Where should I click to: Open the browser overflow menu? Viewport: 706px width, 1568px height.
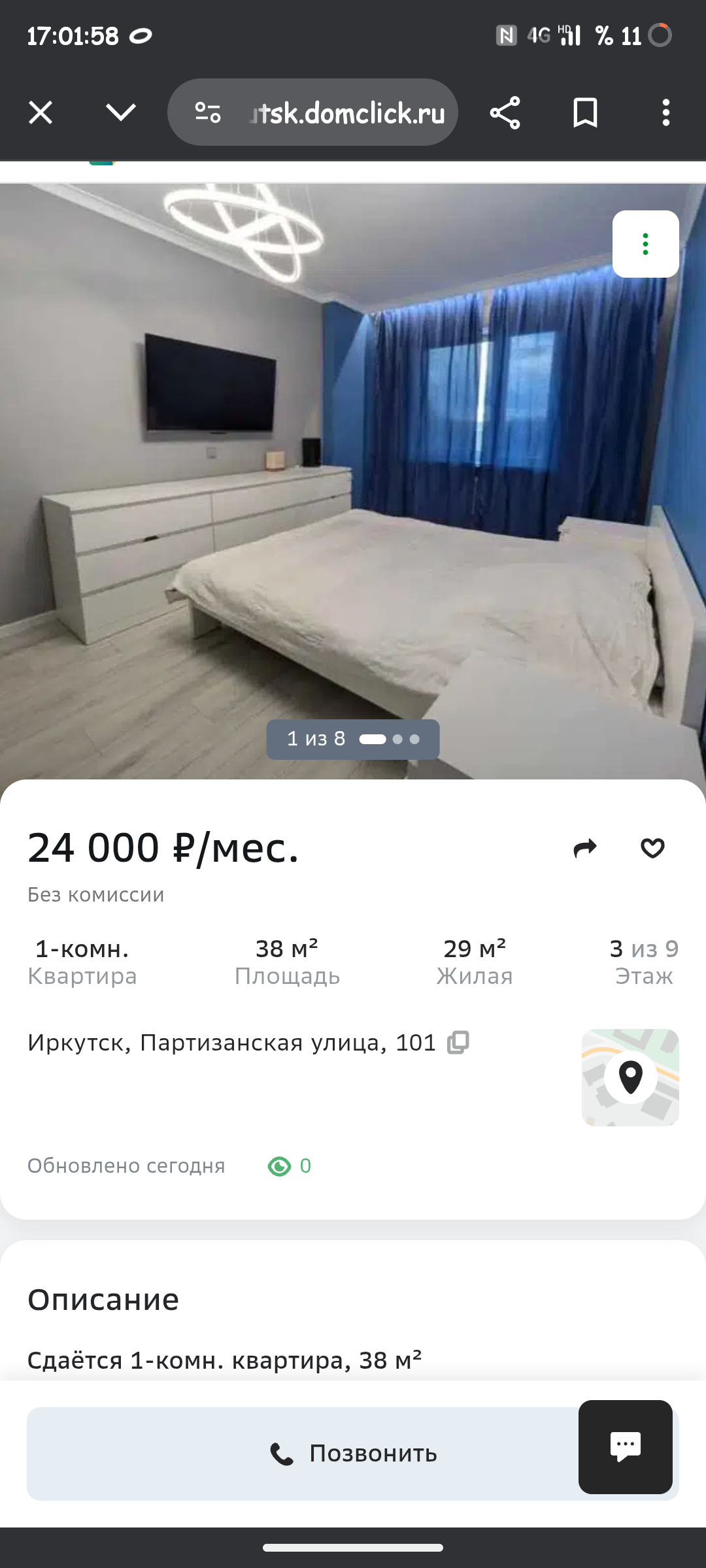(x=665, y=112)
